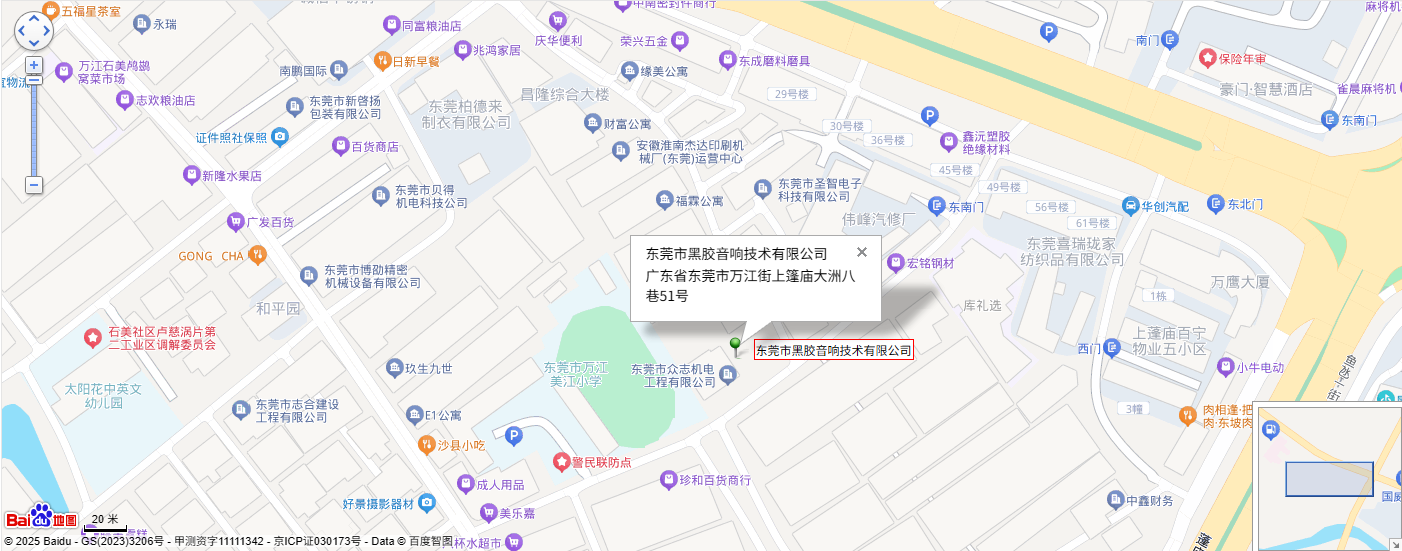The width and height of the screenshot is (1402, 551).
Task: Zoom in with the plus button
Action: click(x=34, y=65)
